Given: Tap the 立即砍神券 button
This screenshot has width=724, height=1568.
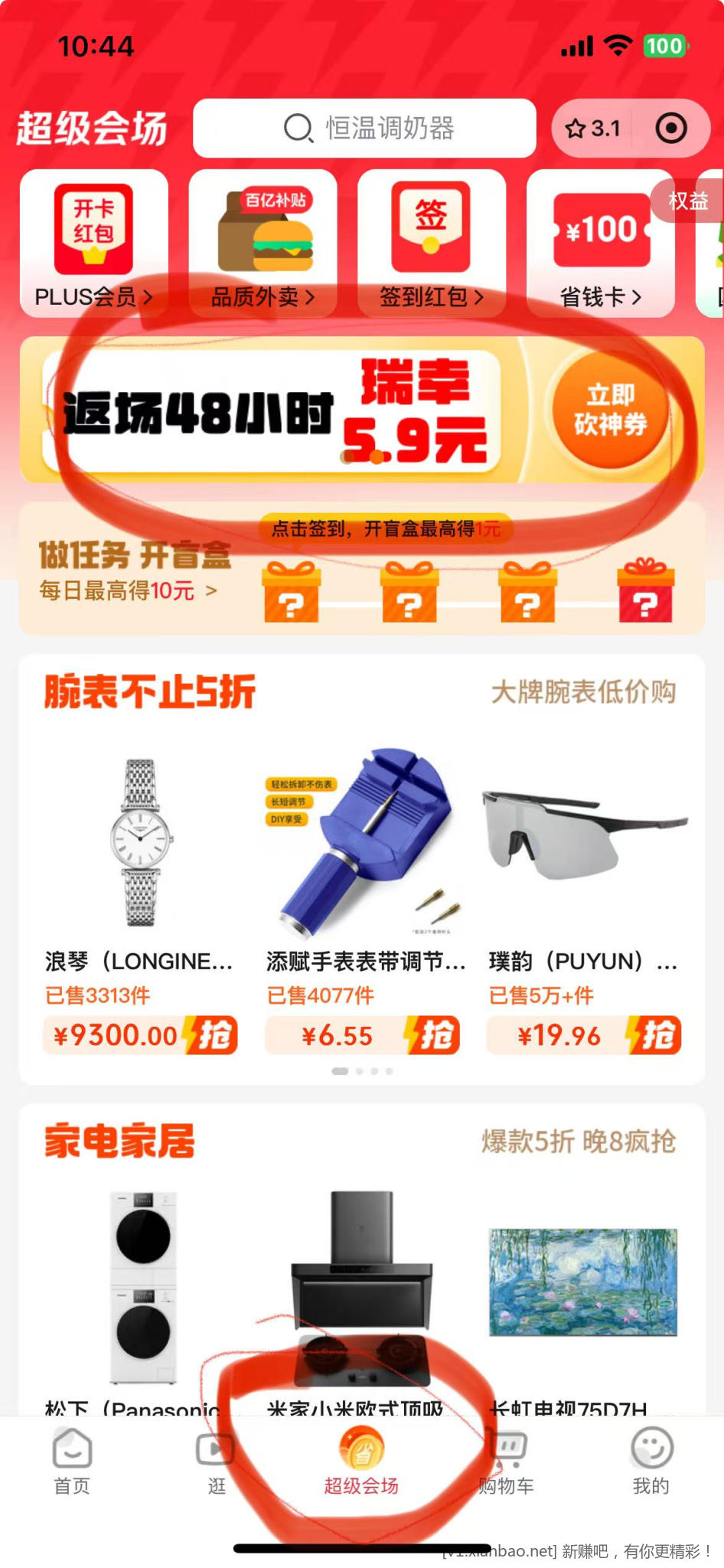Looking at the screenshot, I should click(610, 410).
